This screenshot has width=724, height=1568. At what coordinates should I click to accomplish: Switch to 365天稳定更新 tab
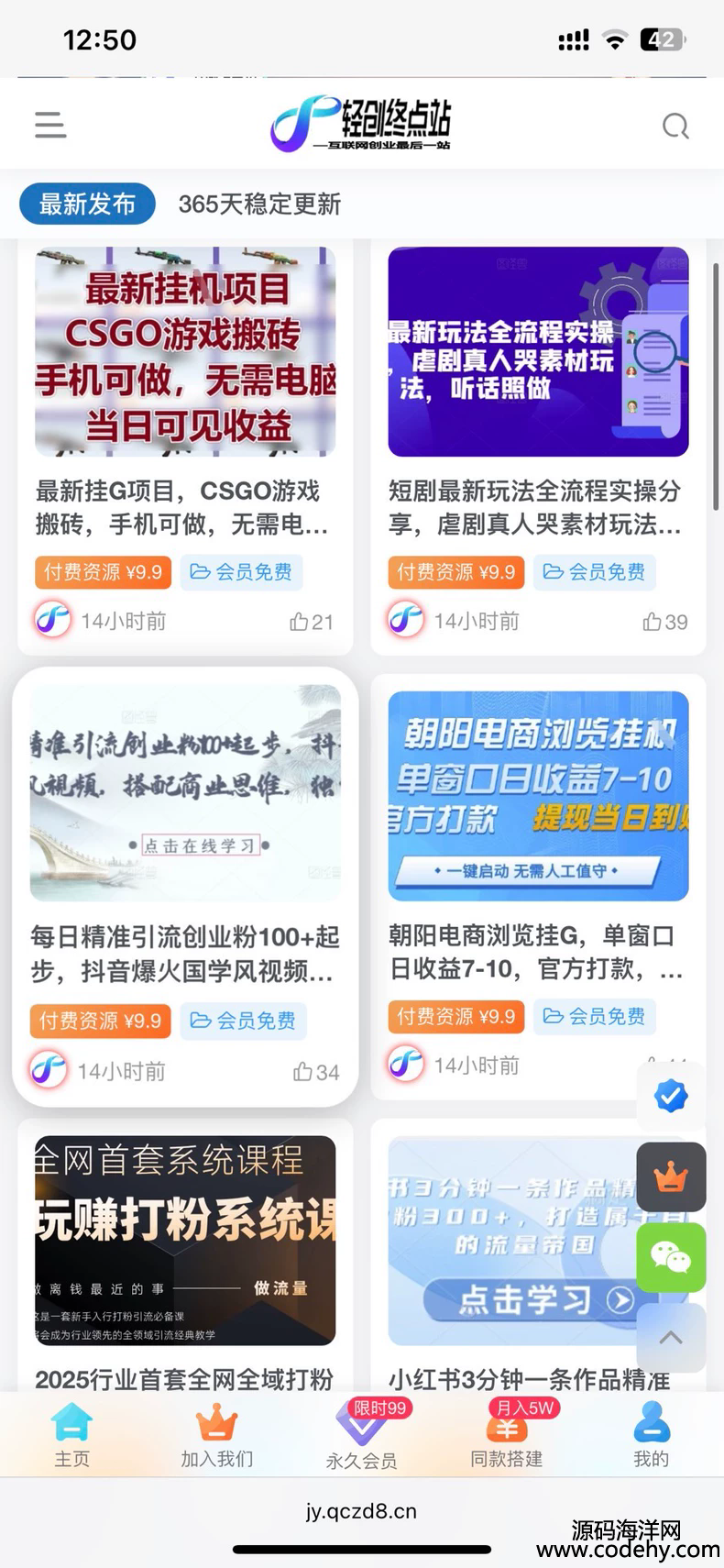[x=259, y=204]
